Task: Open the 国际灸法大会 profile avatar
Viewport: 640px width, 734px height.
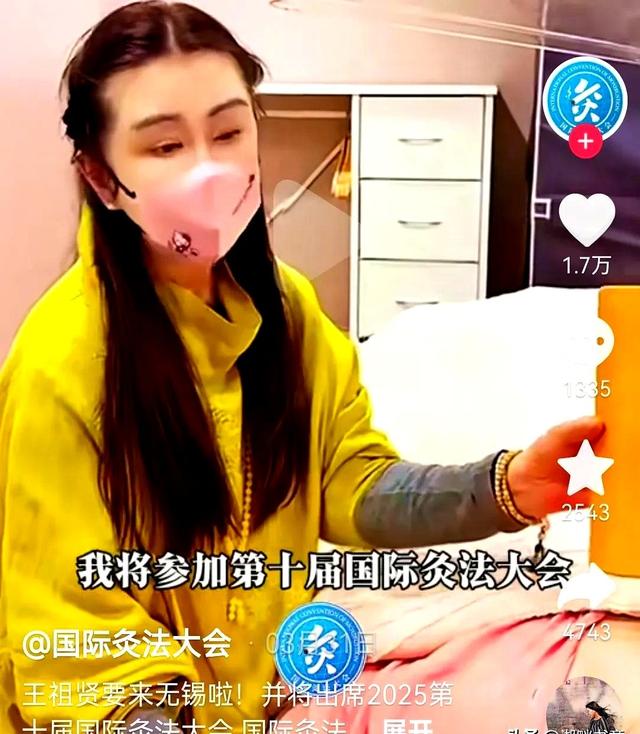Action: [586, 98]
